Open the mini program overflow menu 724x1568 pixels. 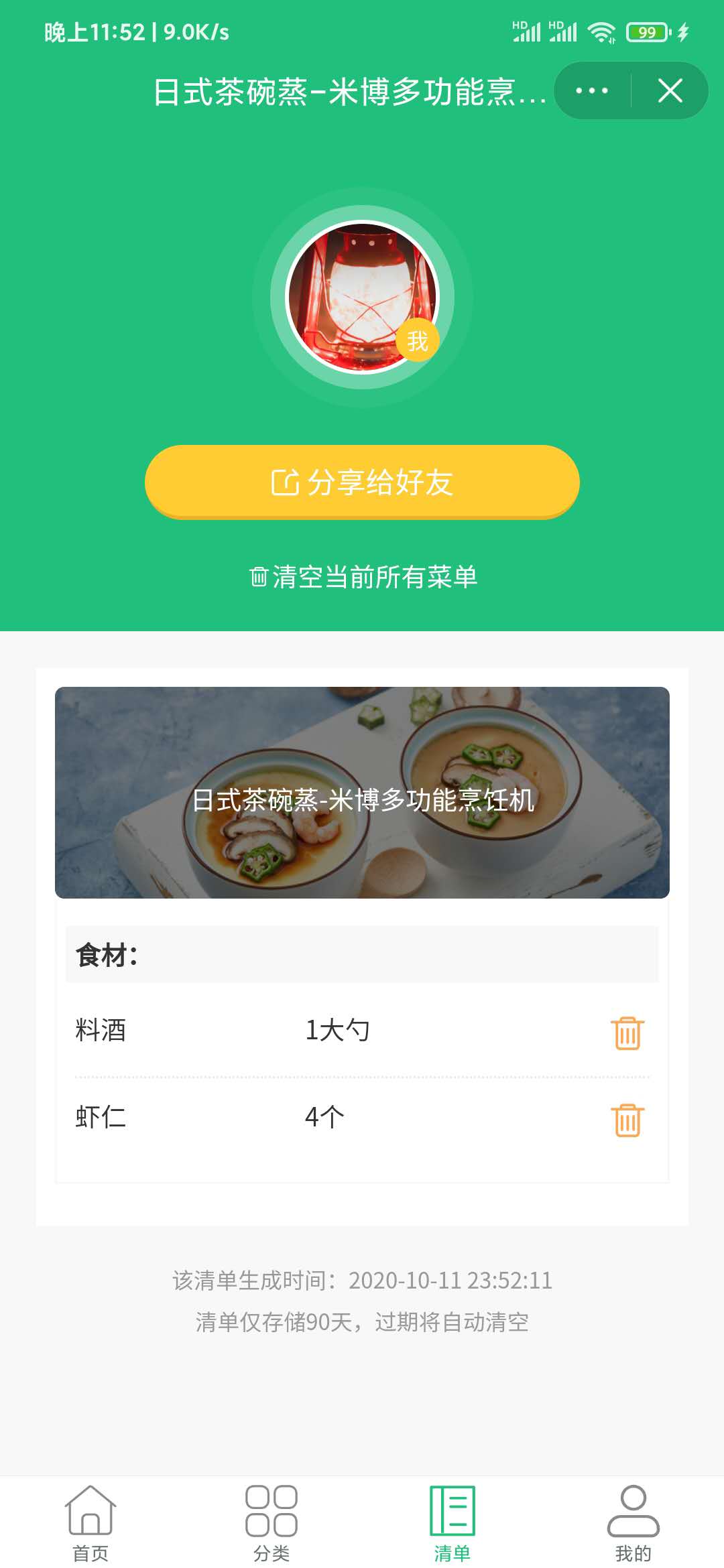592,90
